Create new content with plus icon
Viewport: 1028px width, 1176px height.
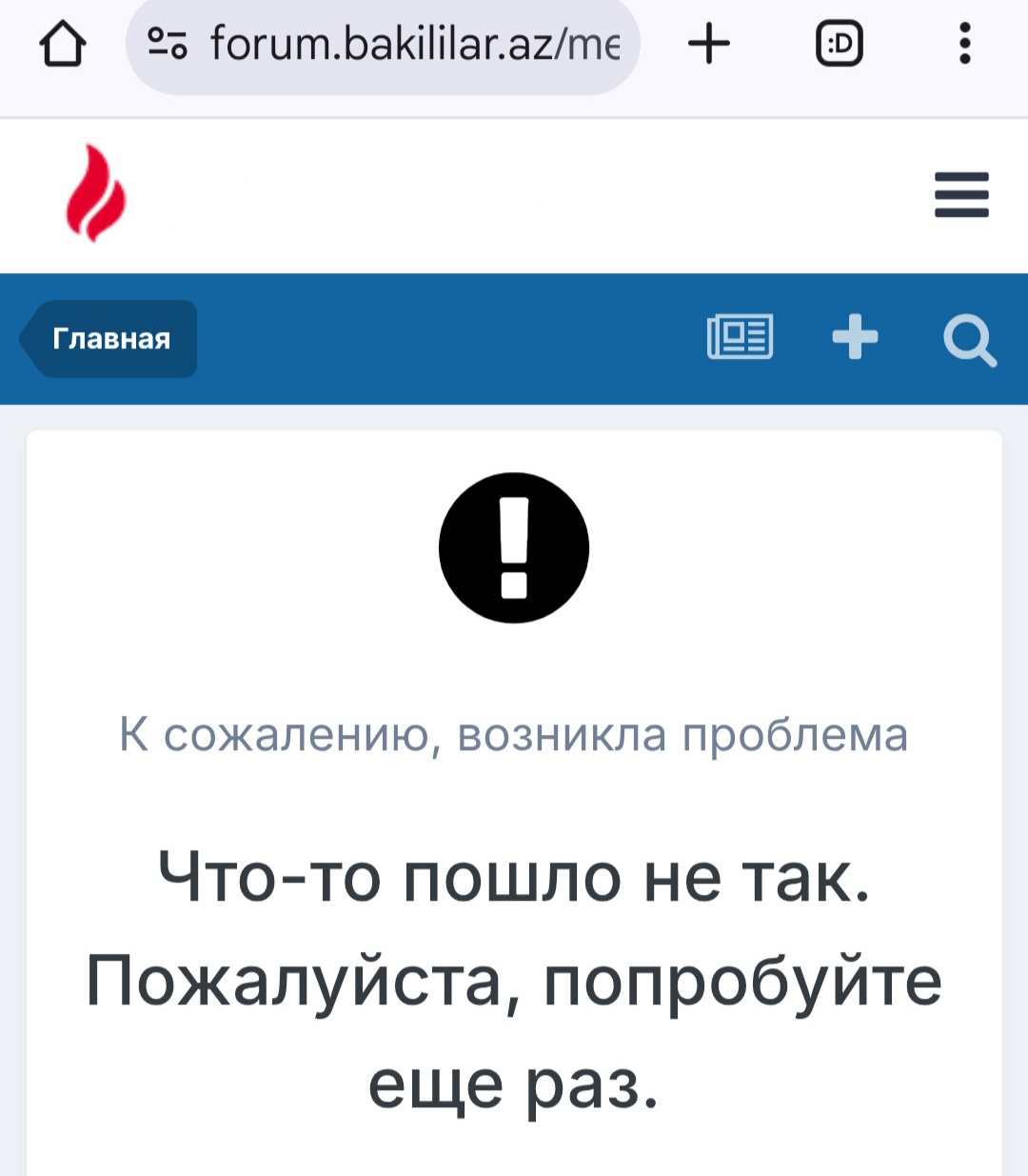(855, 337)
